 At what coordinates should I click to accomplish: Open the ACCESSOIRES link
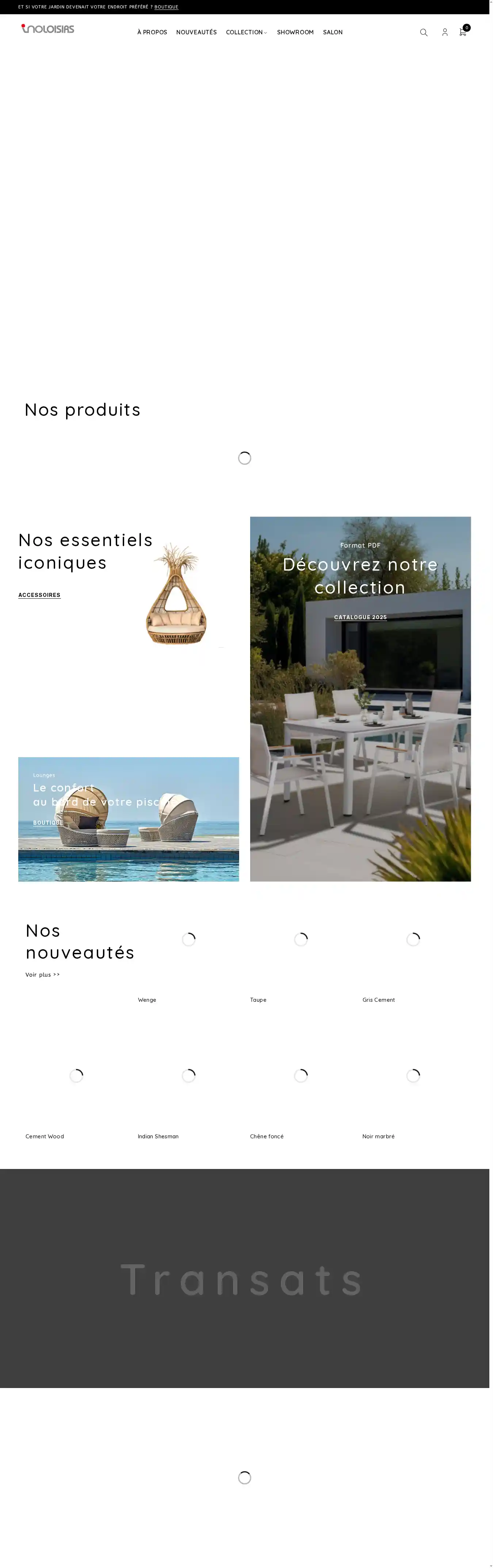tap(39, 595)
